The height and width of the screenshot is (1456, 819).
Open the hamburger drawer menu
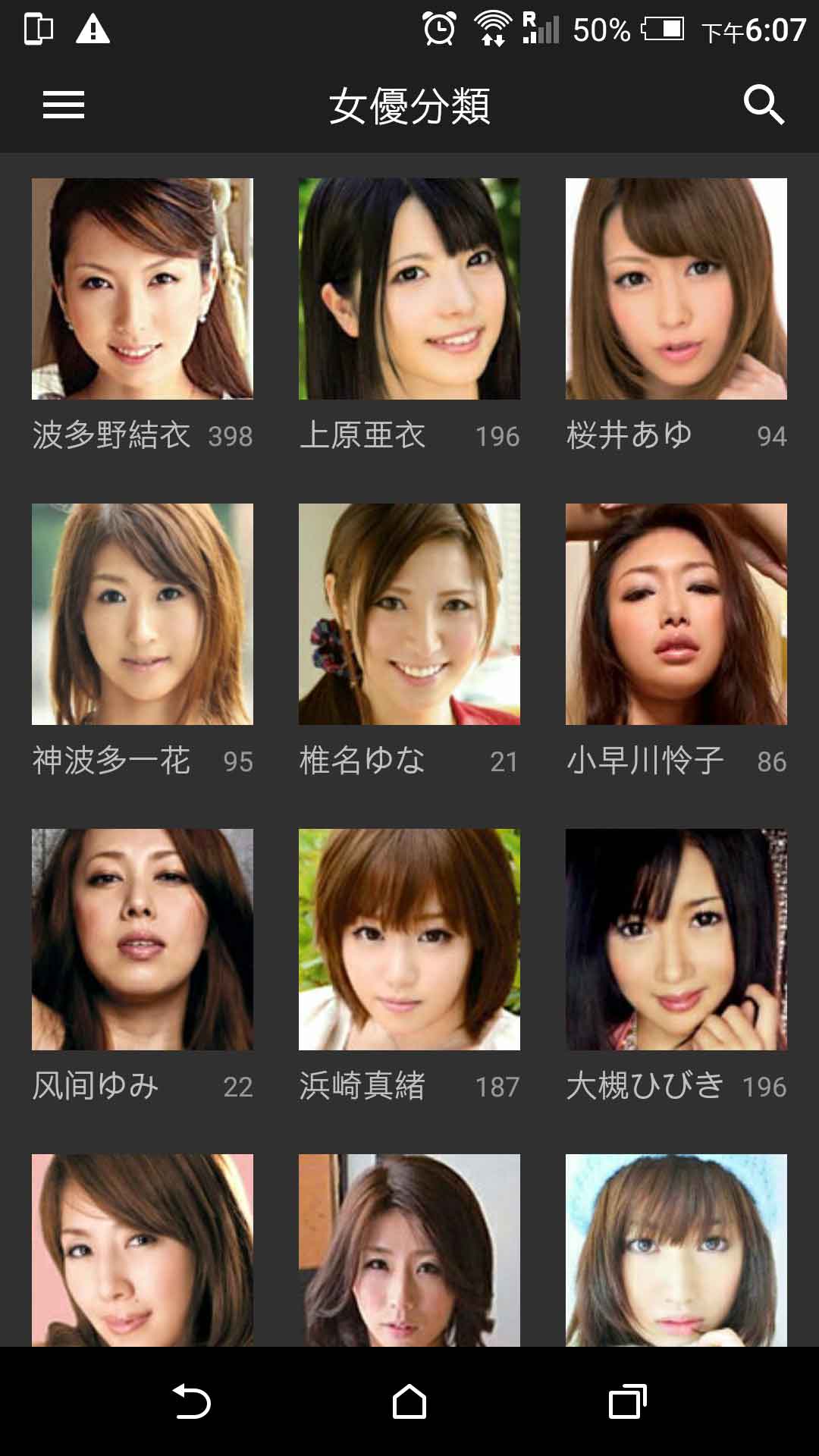(x=64, y=105)
